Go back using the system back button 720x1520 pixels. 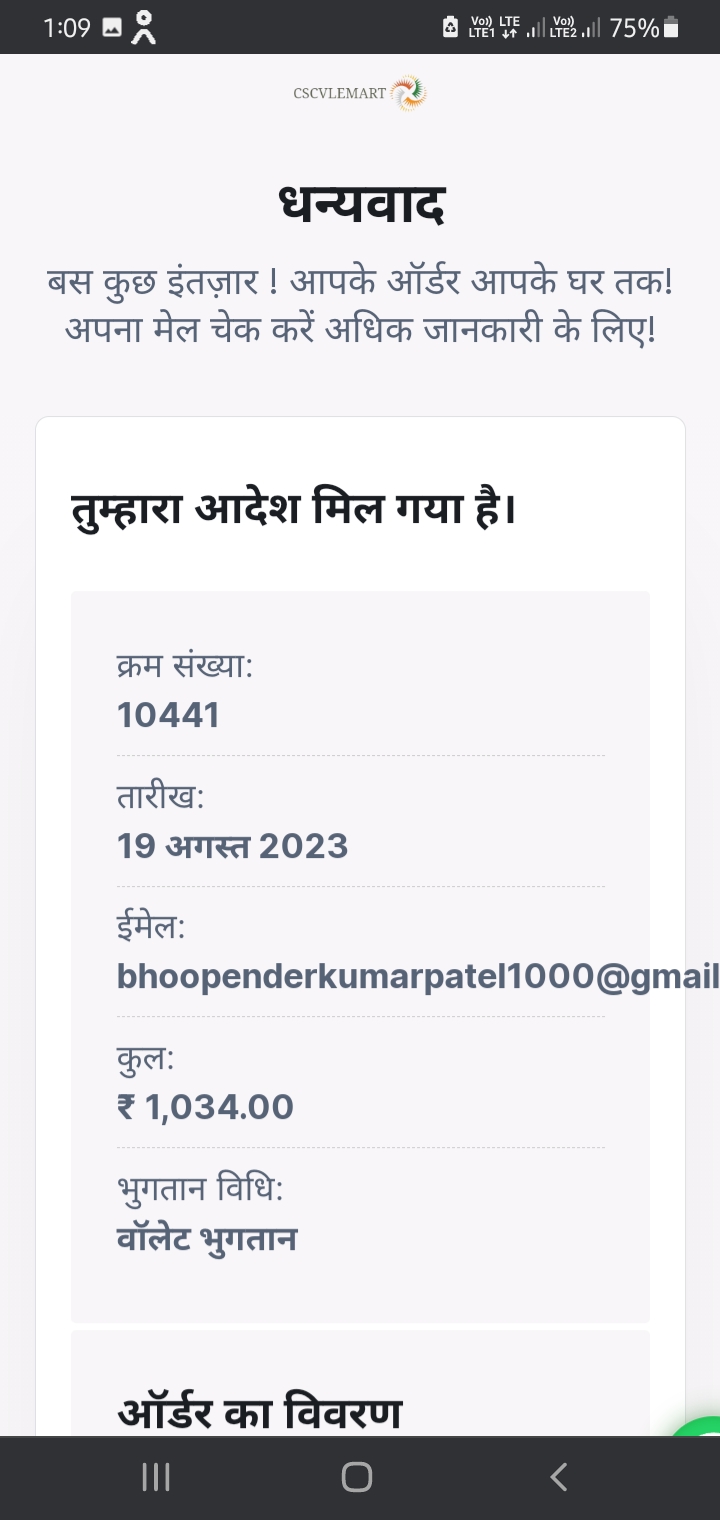[x=559, y=1477]
